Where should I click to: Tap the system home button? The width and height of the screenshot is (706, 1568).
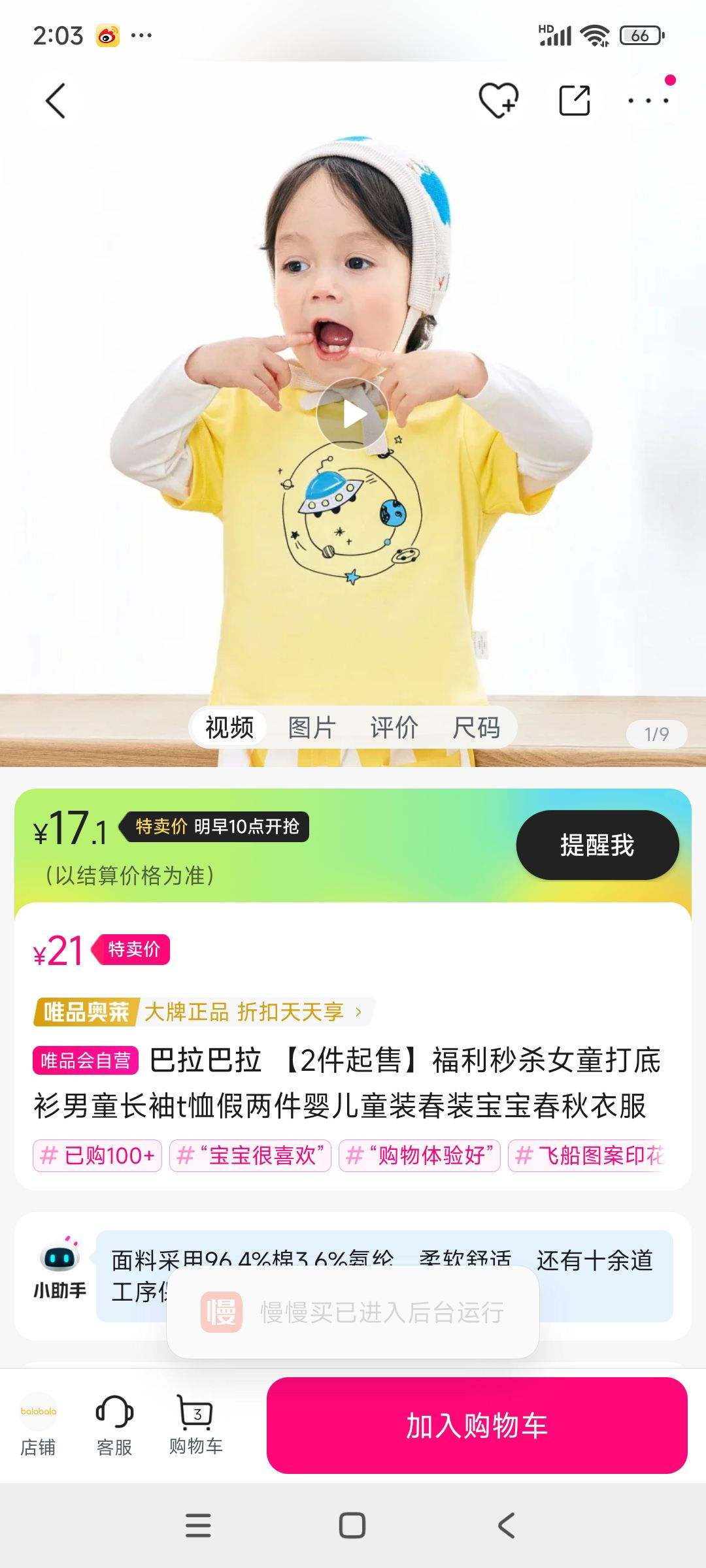(352, 1526)
